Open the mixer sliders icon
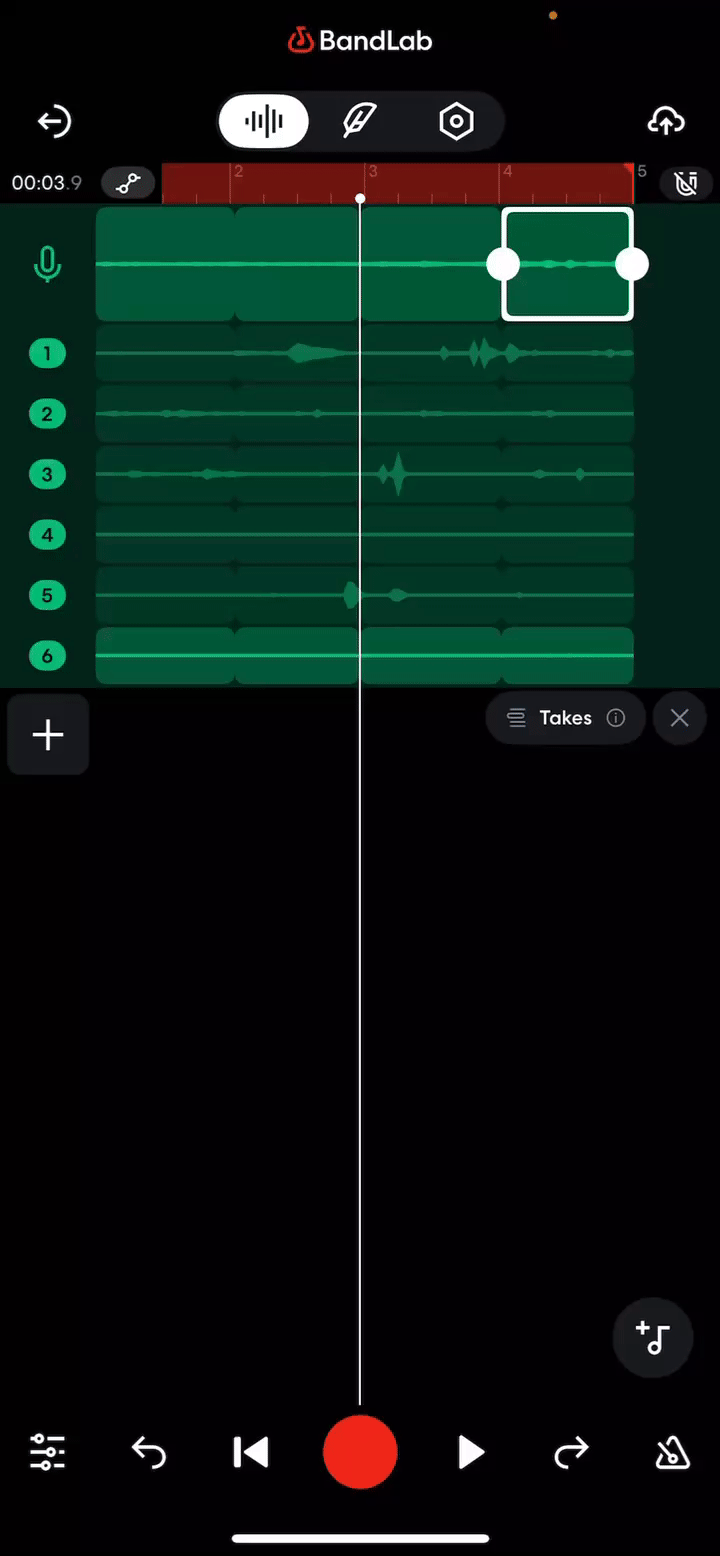The width and height of the screenshot is (720, 1556). click(x=47, y=1452)
